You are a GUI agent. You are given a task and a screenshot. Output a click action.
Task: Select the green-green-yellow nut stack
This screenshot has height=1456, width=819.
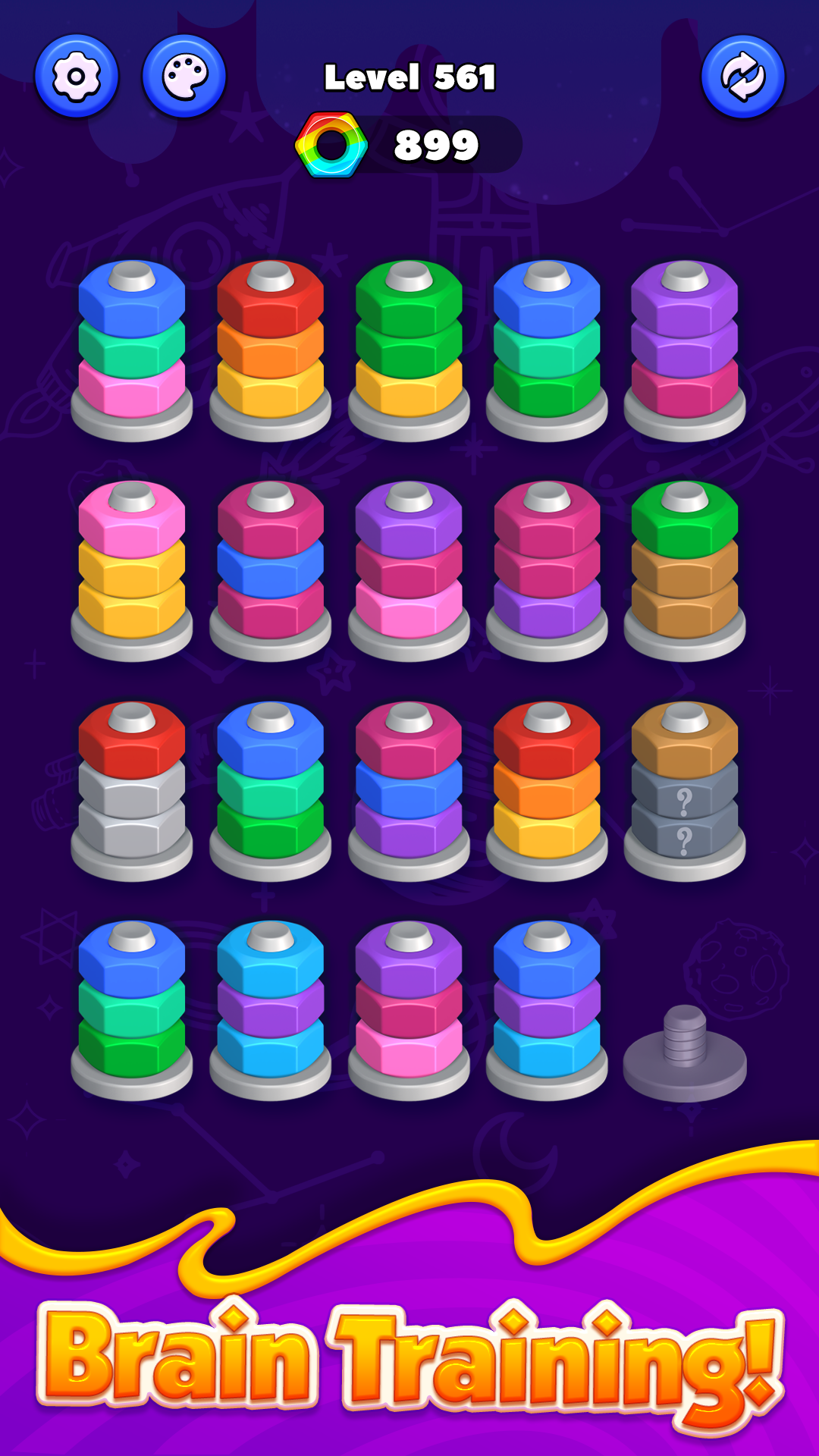(409, 349)
